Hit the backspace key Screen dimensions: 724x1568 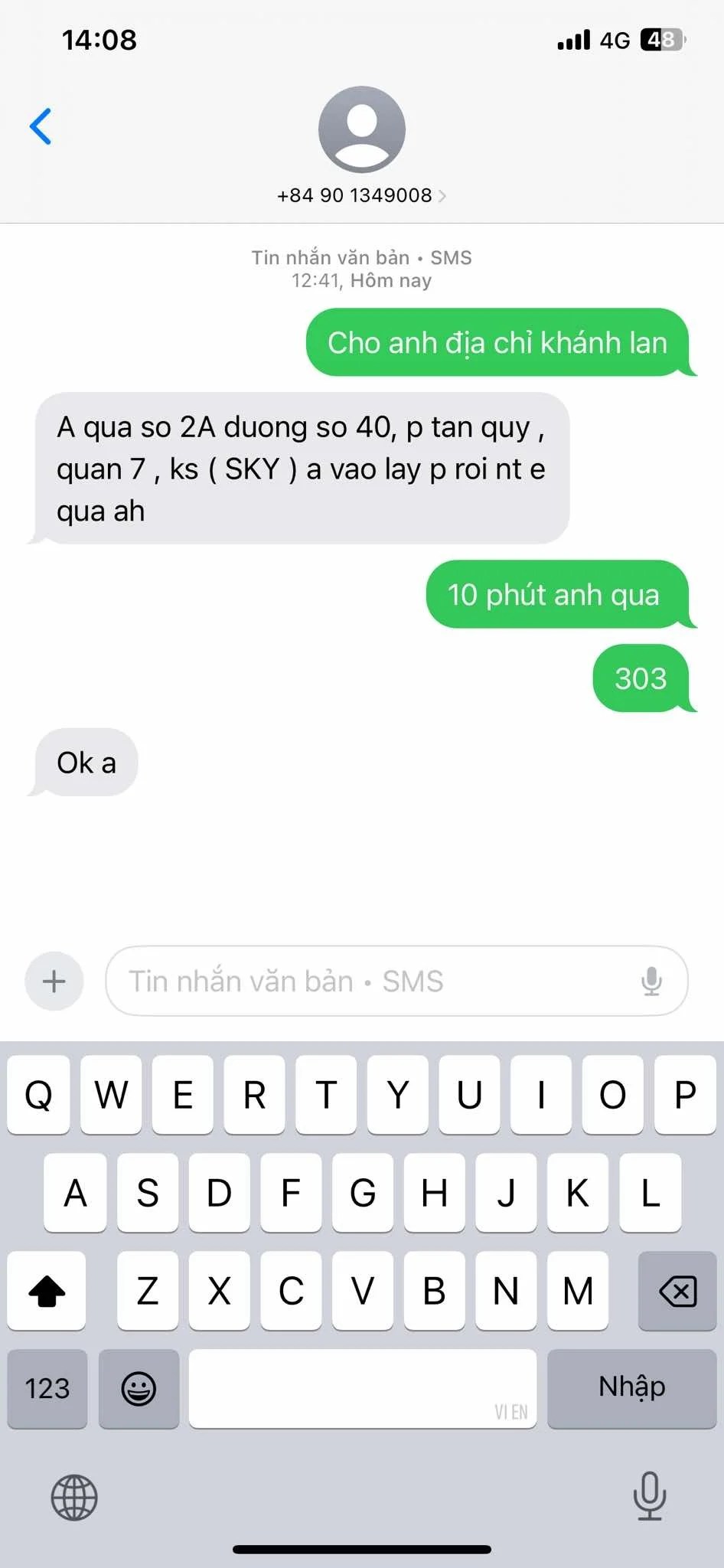click(x=677, y=1291)
